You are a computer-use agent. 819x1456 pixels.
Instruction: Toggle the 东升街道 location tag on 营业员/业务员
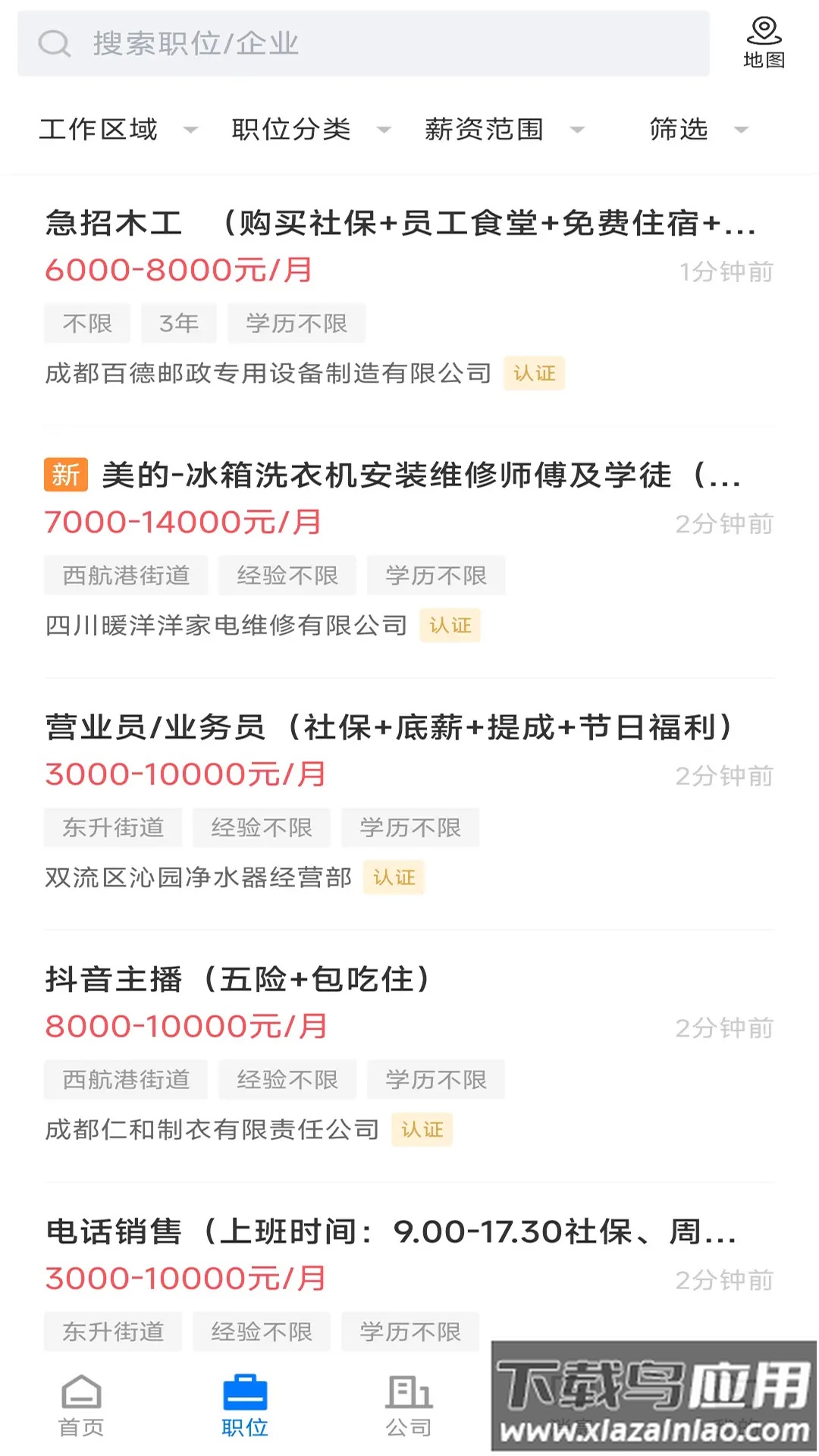coord(112,827)
